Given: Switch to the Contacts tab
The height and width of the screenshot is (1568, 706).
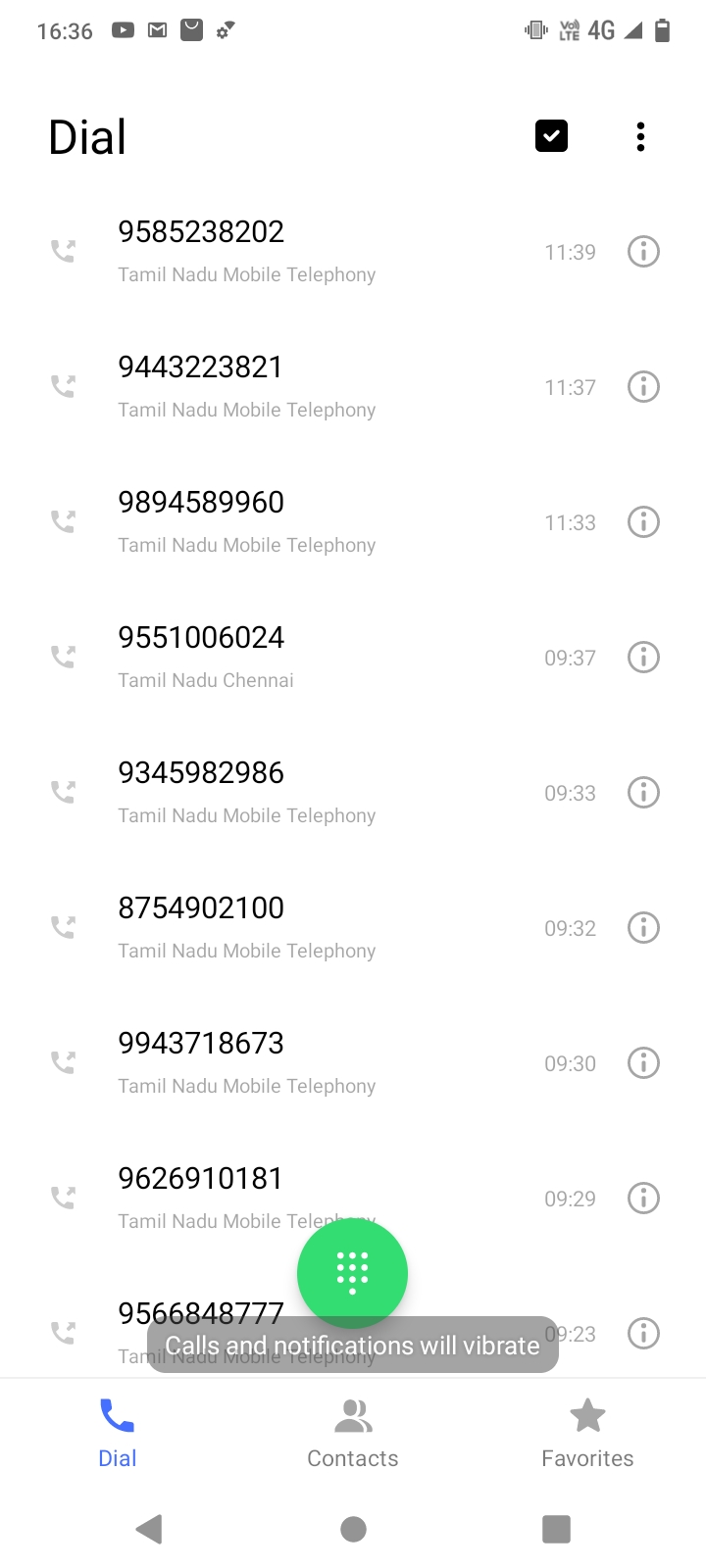Looking at the screenshot, I should [353, 1434].
